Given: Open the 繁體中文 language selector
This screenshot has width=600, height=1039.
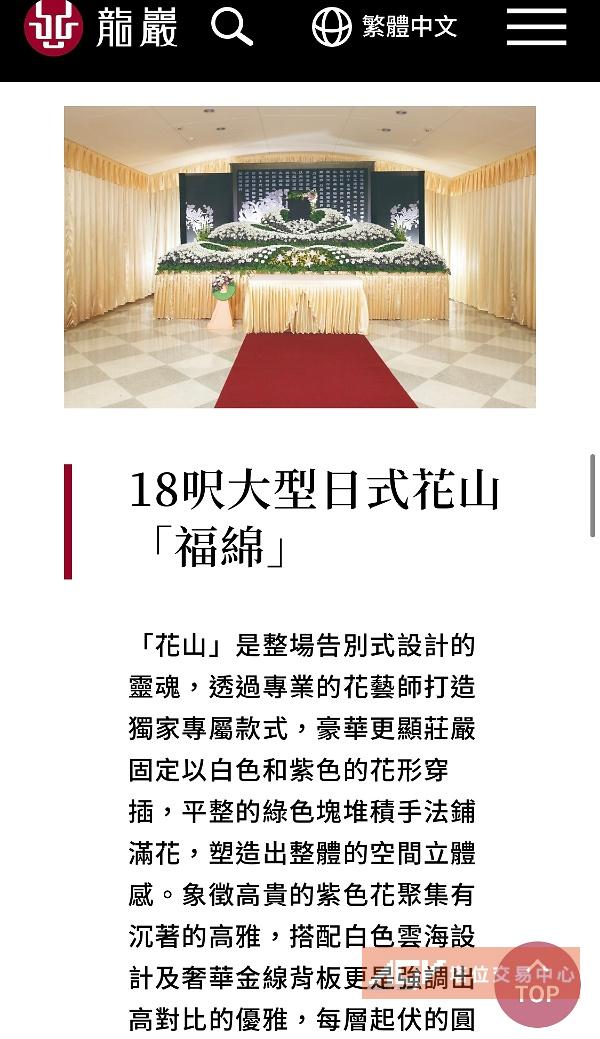Looking at the screenshot, I should pos(385,27).
